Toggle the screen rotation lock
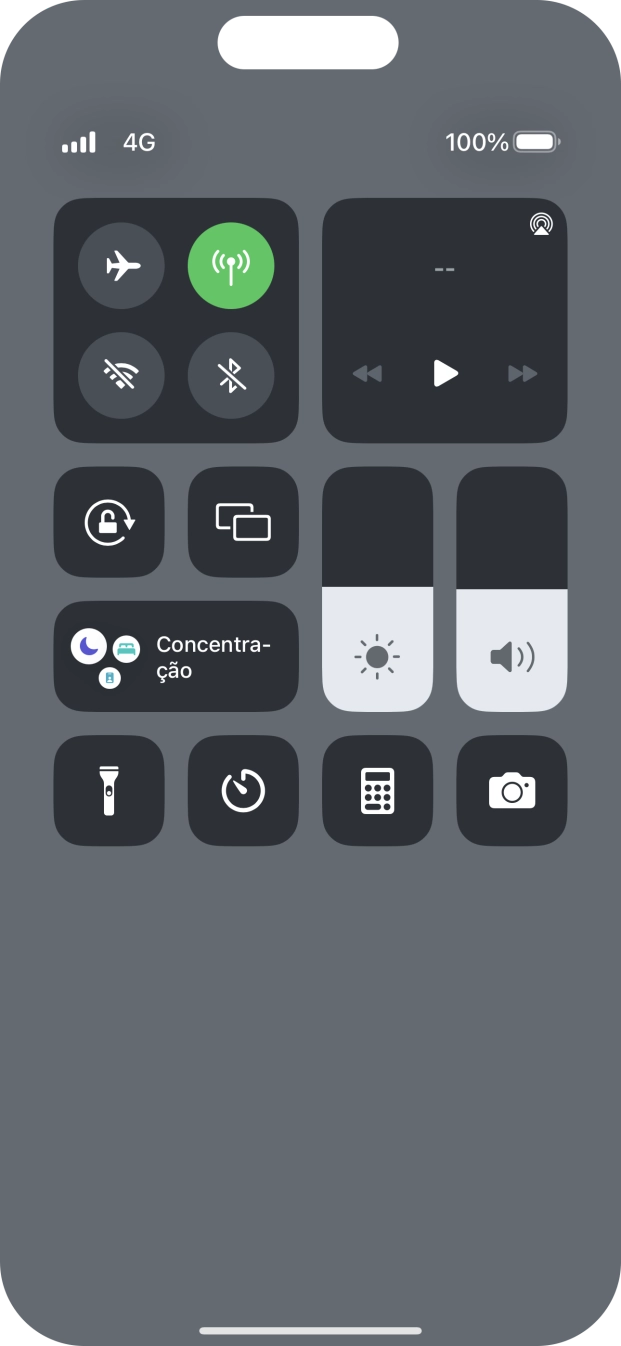The width and height of the screenshot is (621, 1346). pyautogui.click(x=109, y=522)
